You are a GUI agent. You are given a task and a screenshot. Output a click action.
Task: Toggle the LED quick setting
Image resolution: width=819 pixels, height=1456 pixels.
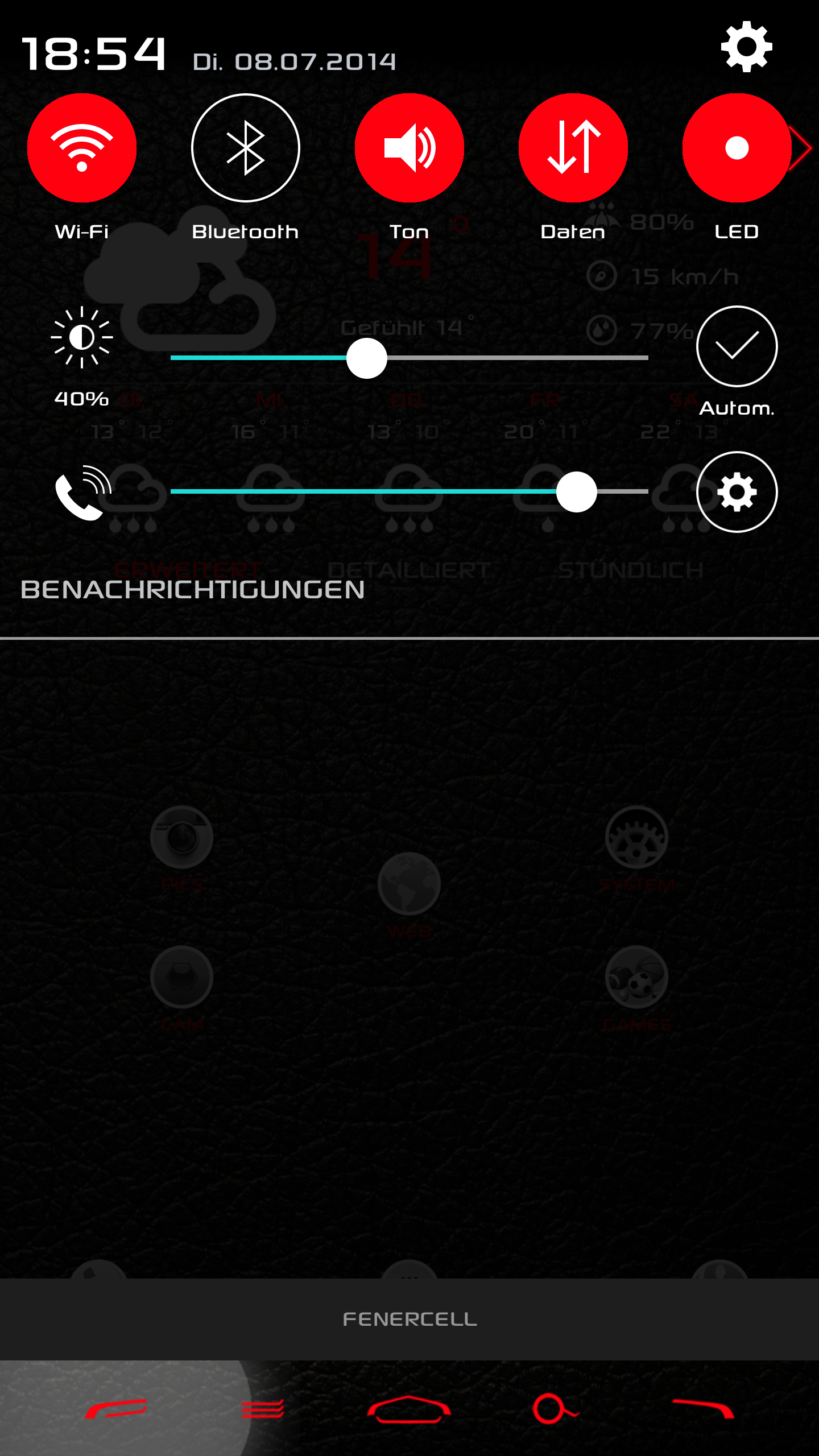tap(737, 148)
